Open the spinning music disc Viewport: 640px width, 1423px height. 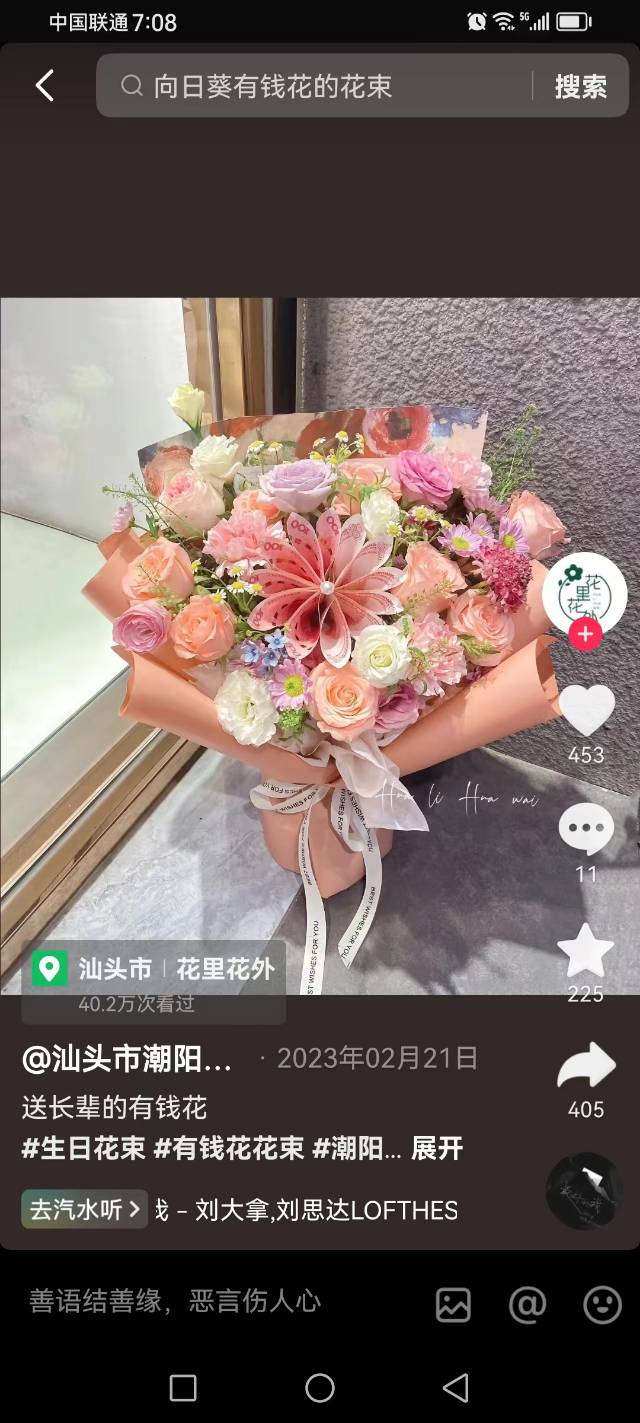click(x=585, y=1191)
